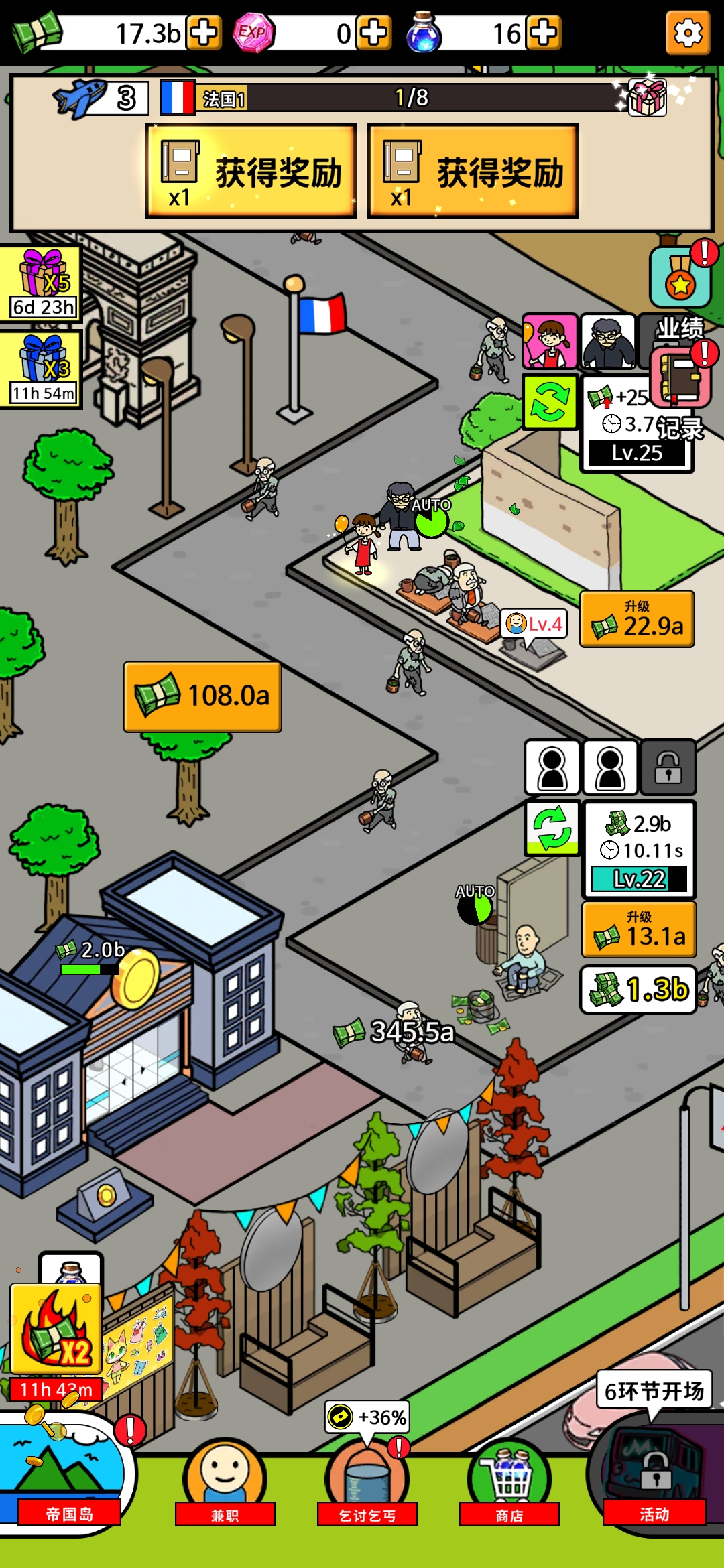The width and height of the screenshot is (724, 1568).
Task: Add more cash with the plus button
Action: (x=204, y=32)
